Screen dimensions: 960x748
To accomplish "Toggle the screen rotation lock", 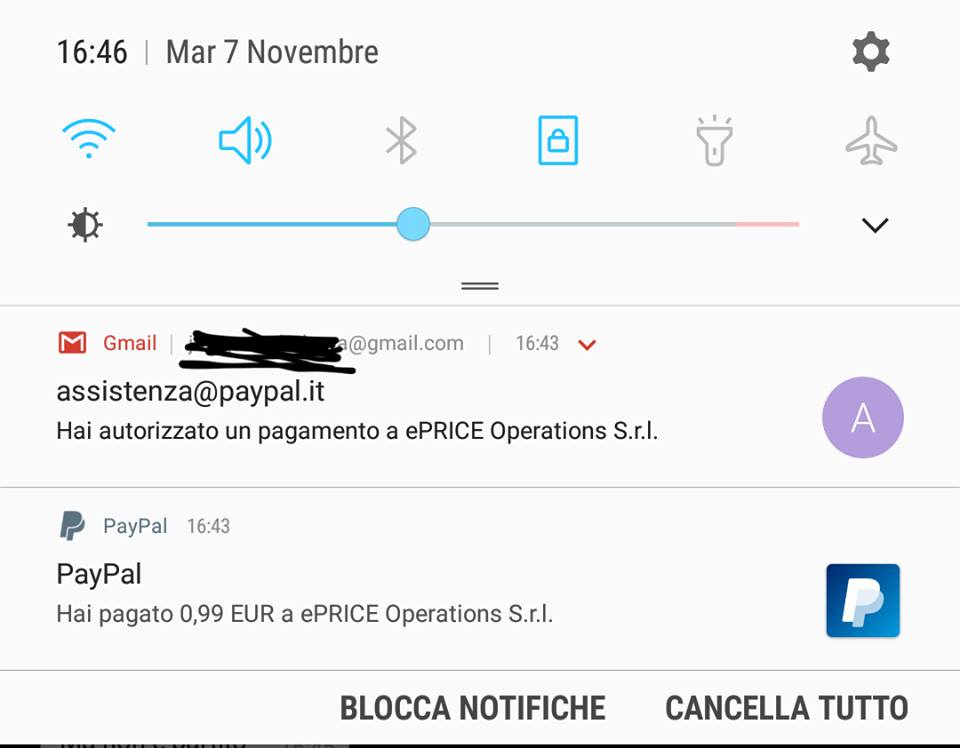I will (x=558, y=140).
